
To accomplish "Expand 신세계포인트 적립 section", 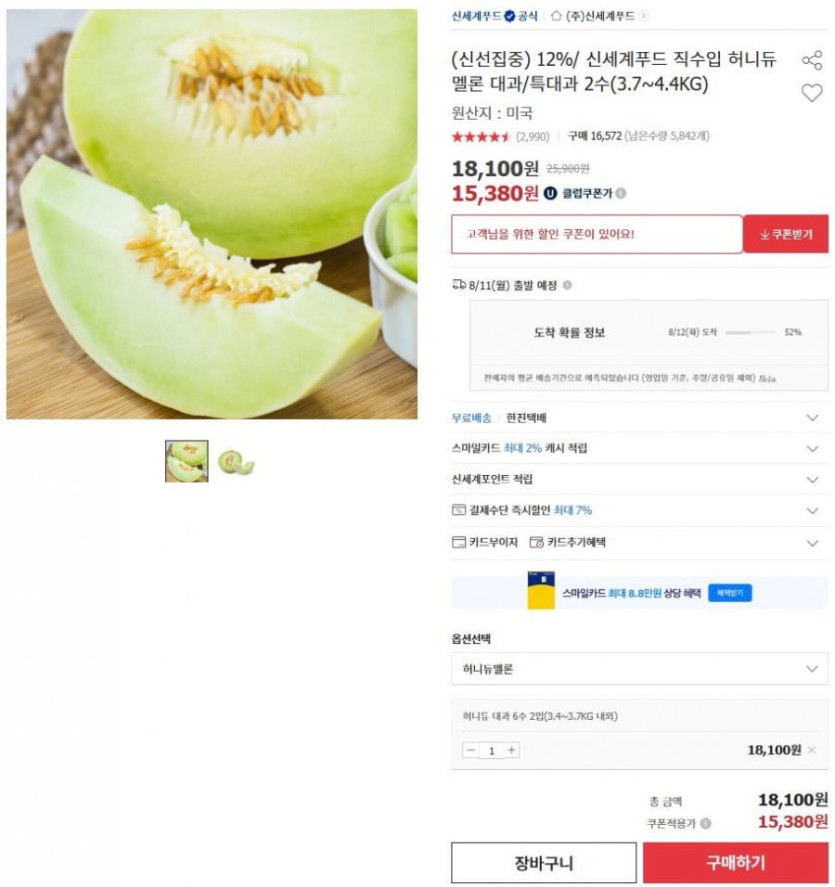I will click(812, 480).
